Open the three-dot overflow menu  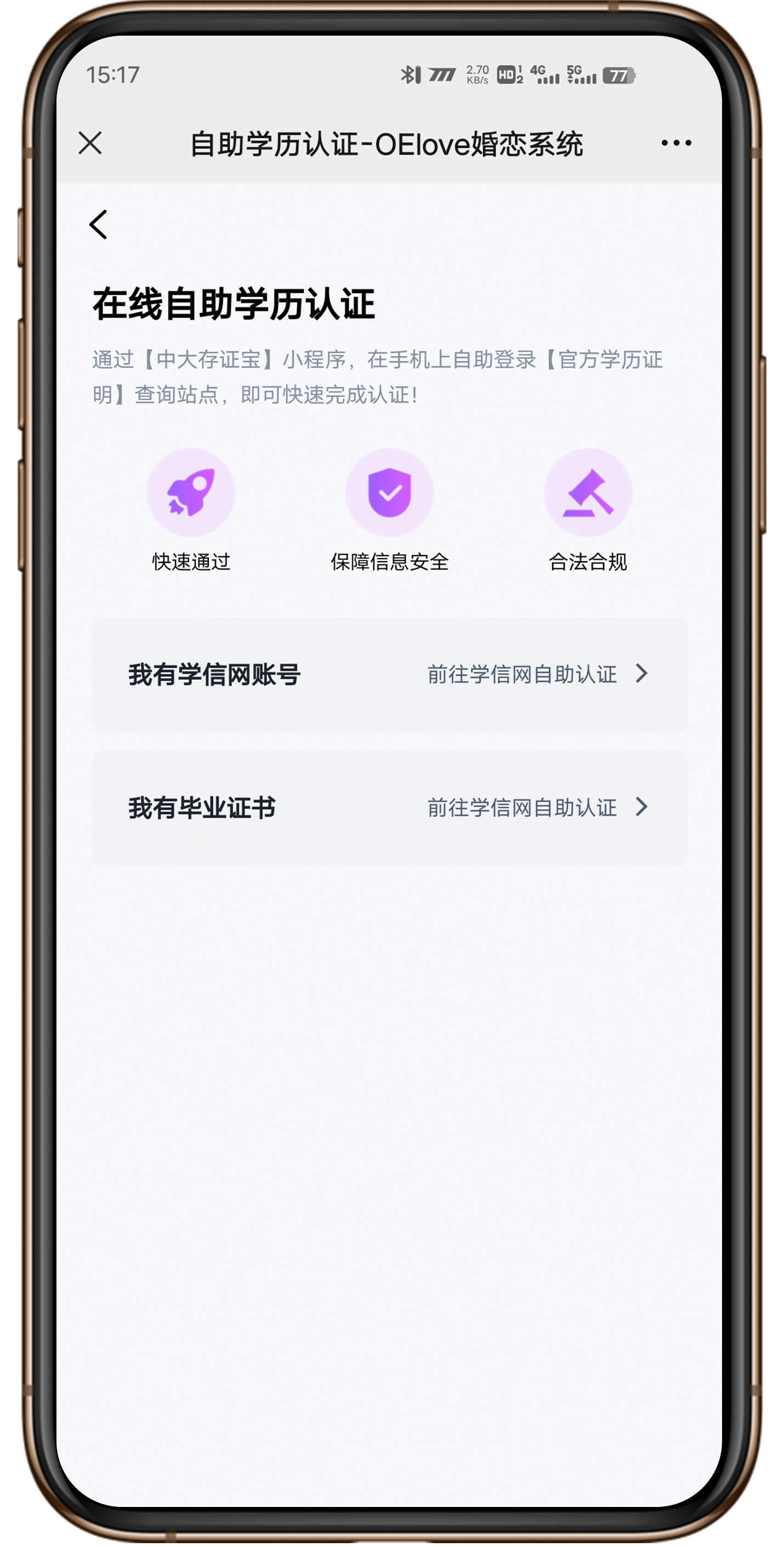(676, 143)
